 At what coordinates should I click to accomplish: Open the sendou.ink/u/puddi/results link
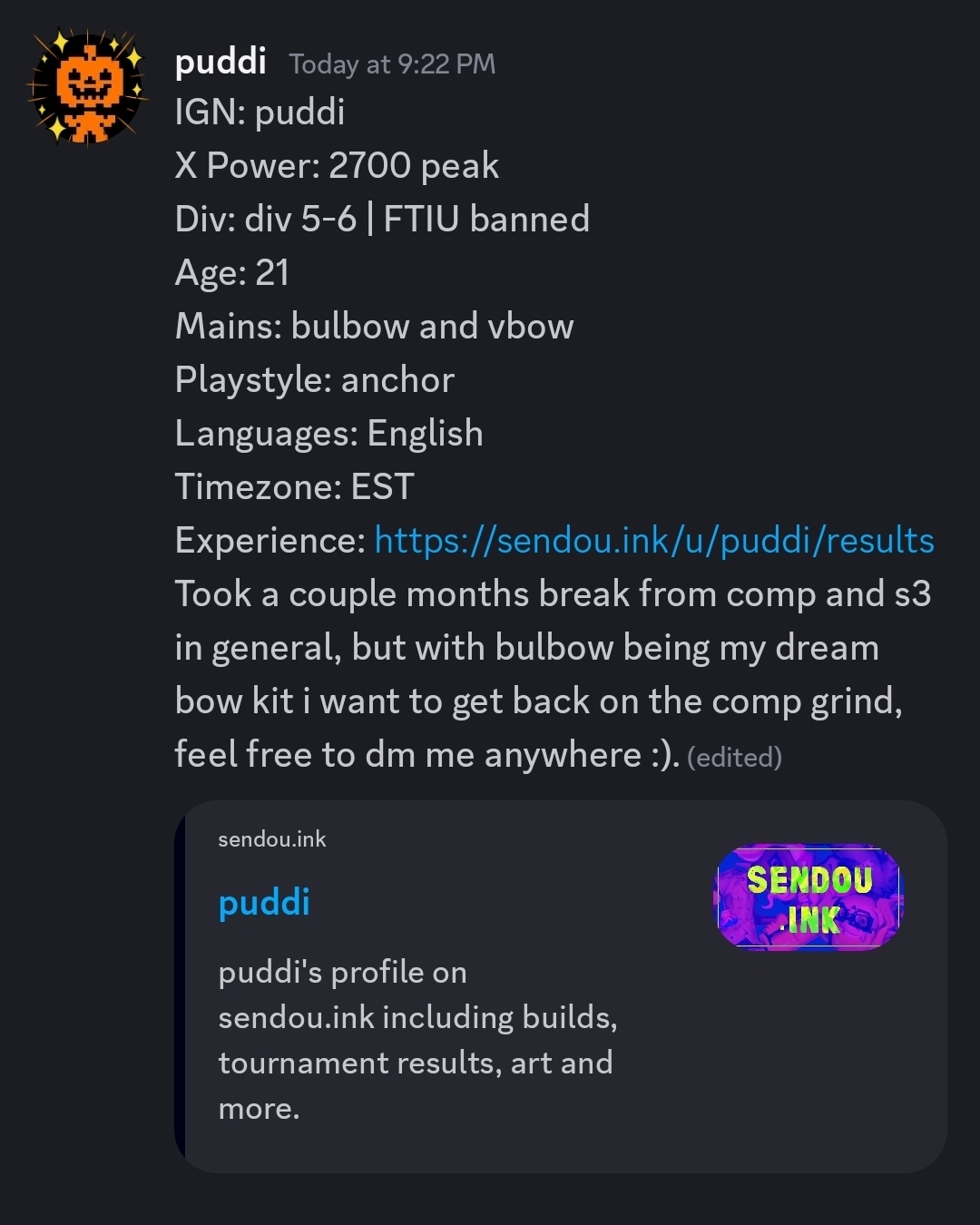click(654, 540)
